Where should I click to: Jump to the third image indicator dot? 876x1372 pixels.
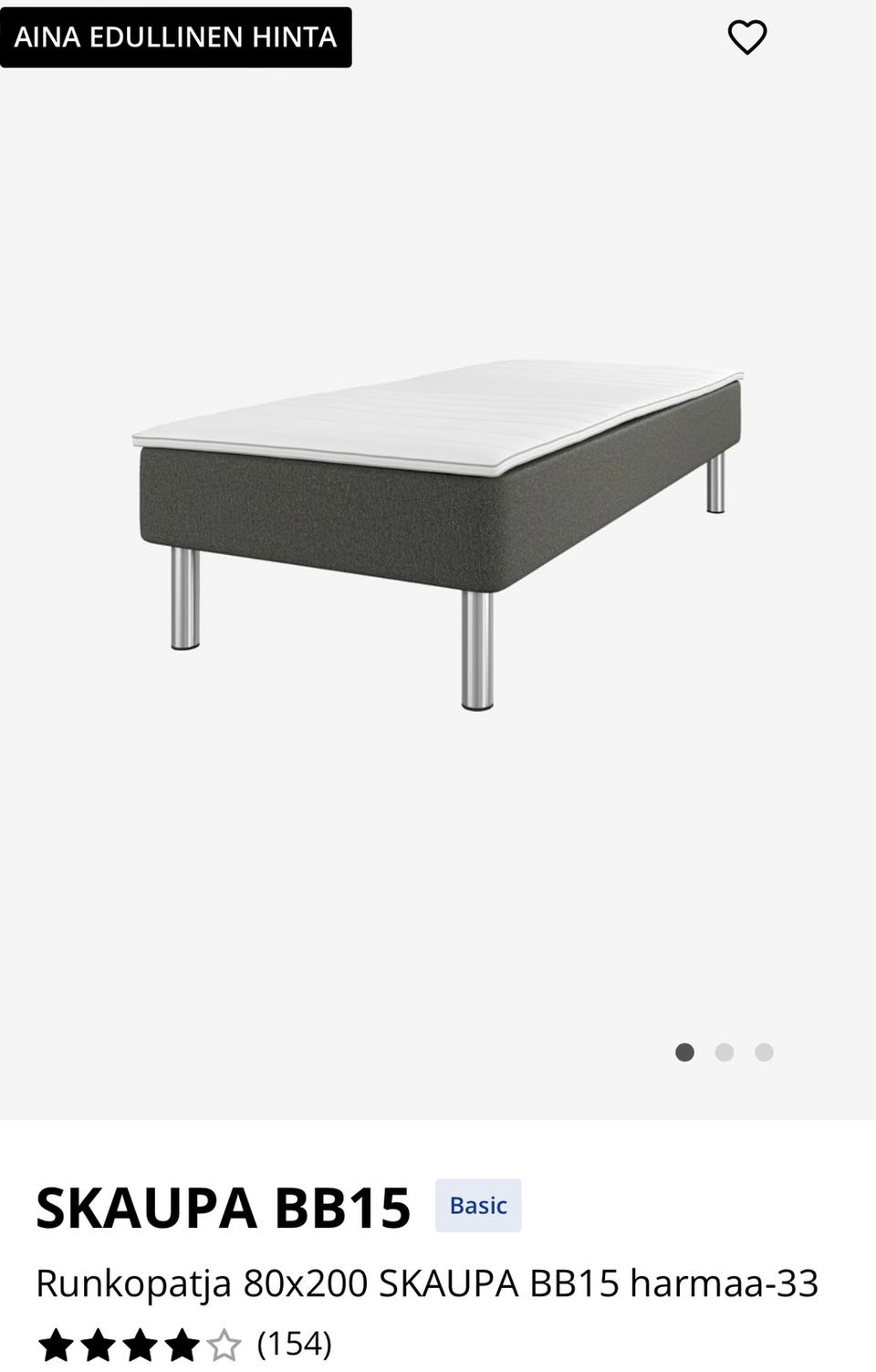click(764, 1053)
